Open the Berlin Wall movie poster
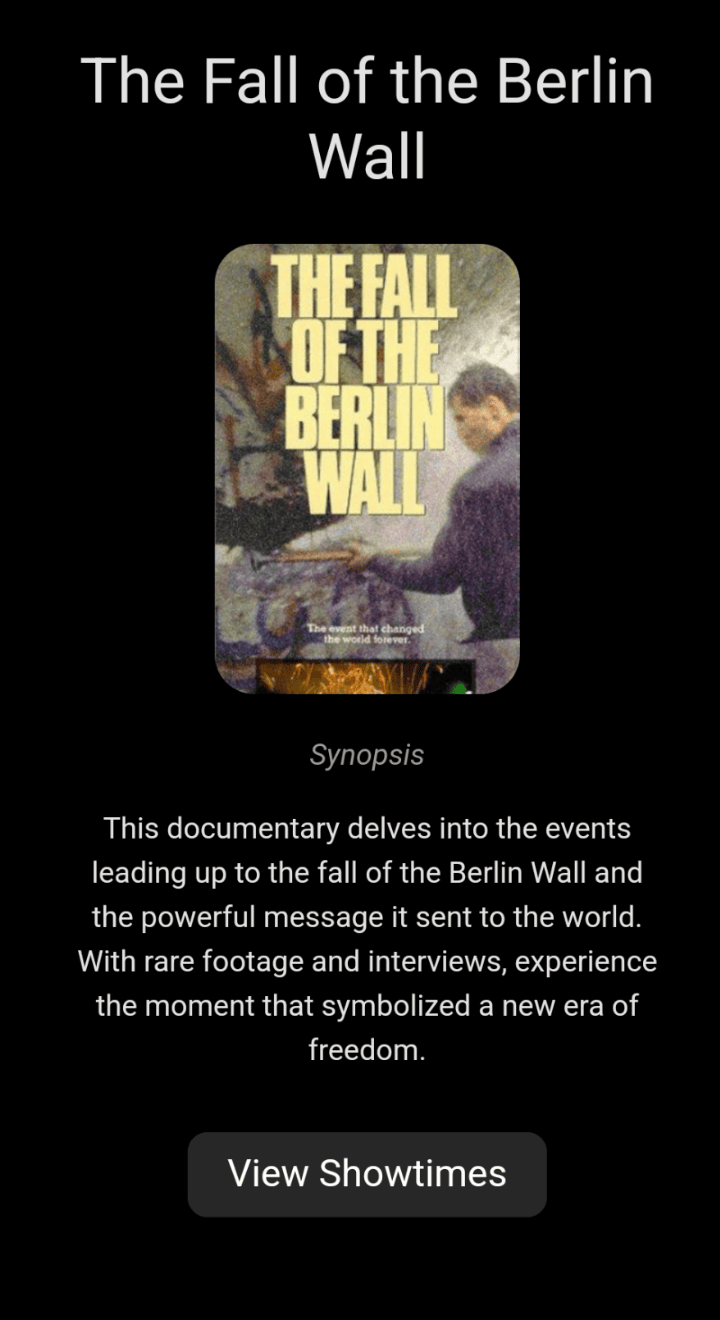The image size is (720, 1320). 367,469
